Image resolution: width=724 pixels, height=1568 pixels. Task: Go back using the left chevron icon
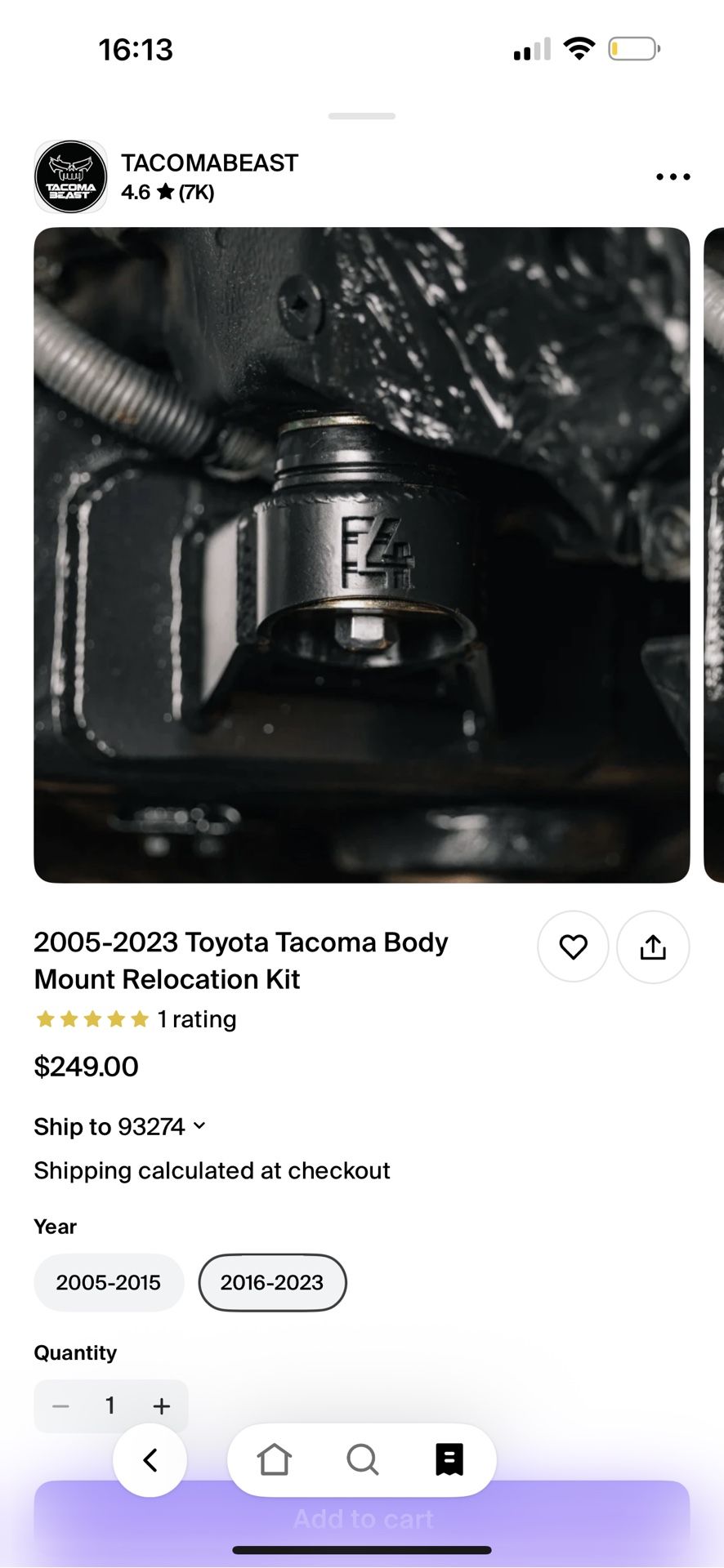pos(150,1460)
